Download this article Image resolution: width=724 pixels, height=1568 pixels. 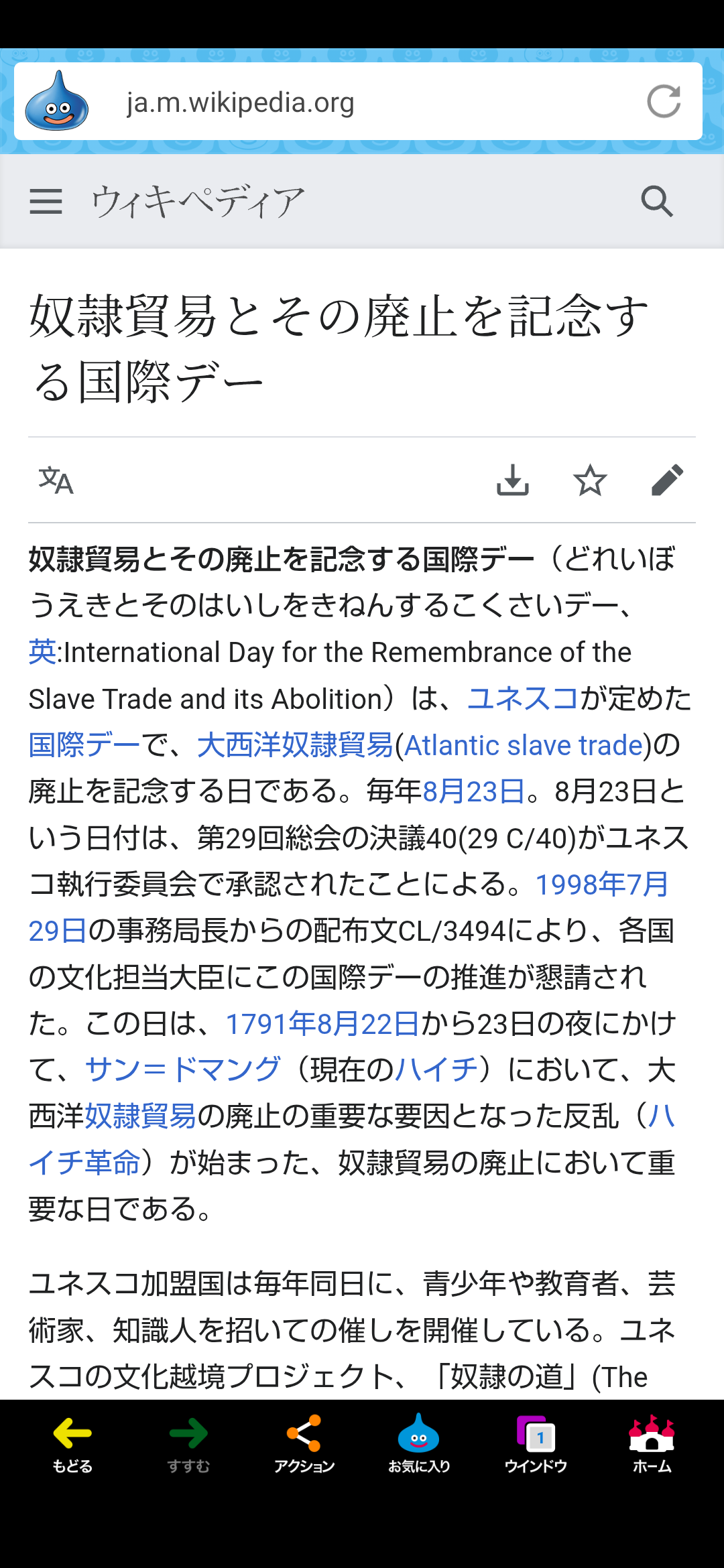click(513, 480)
